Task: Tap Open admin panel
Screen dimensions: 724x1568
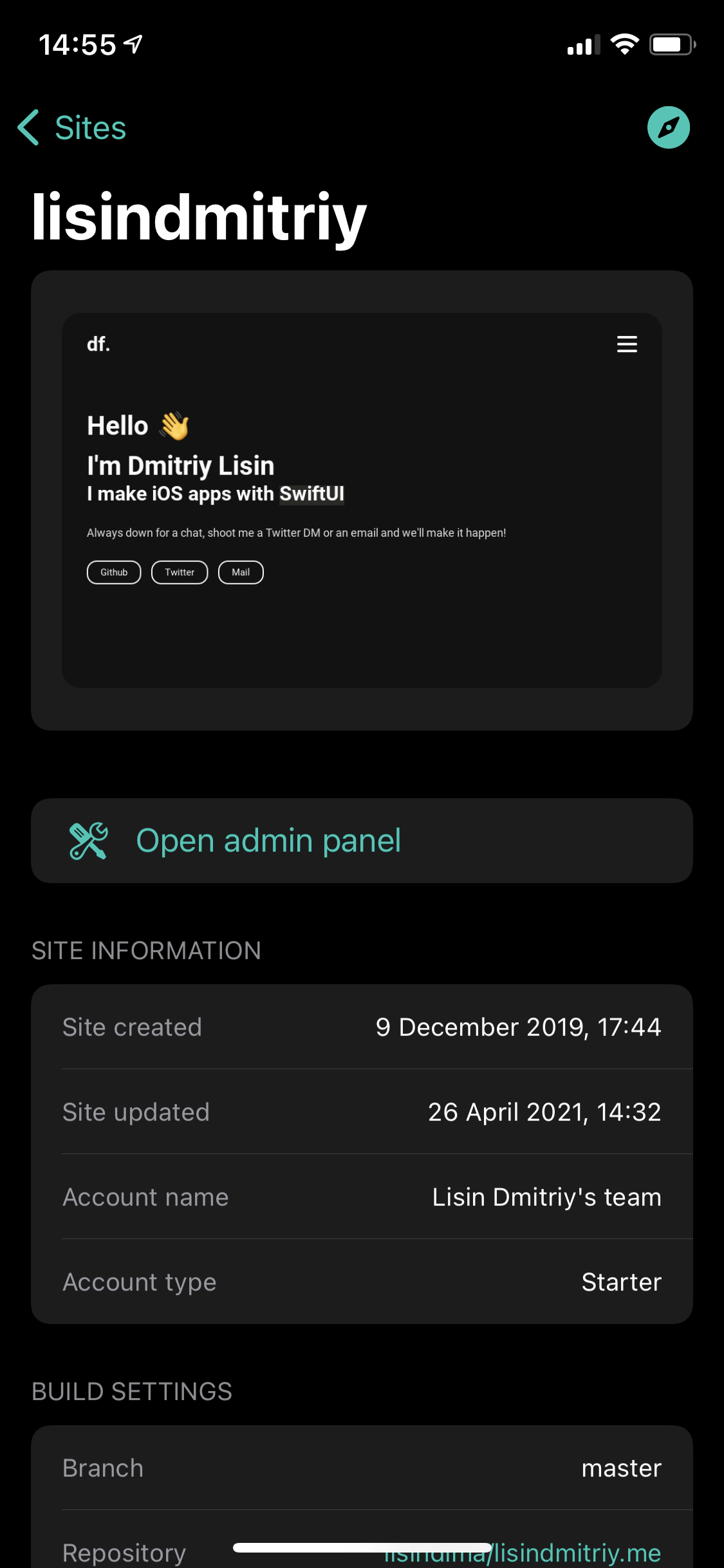Action: (270, 840)
